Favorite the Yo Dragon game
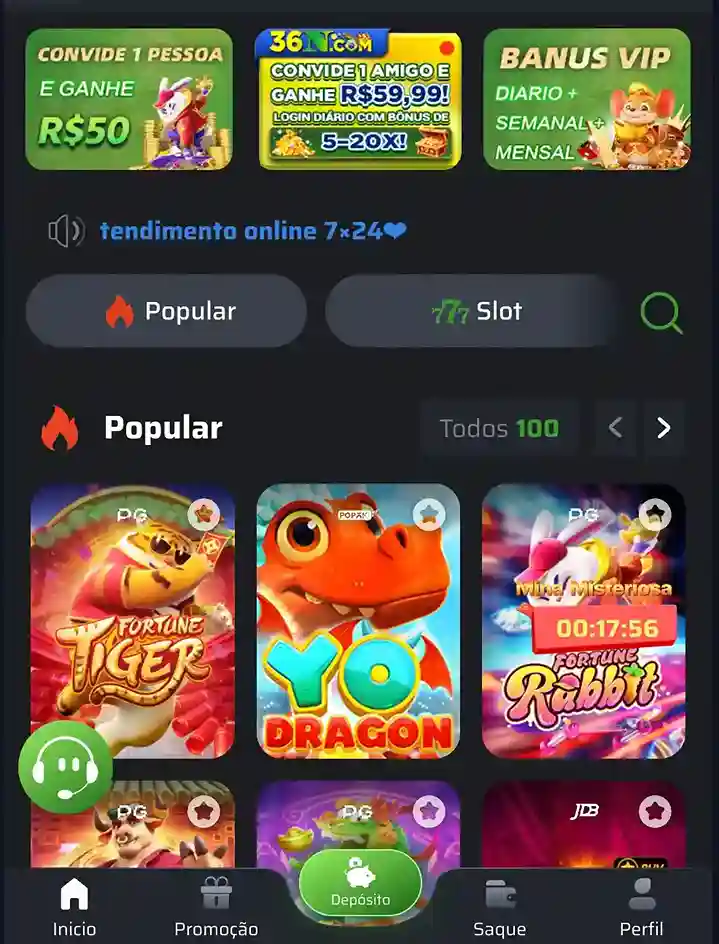Screen dimensions: 719x944 [429, 515]
